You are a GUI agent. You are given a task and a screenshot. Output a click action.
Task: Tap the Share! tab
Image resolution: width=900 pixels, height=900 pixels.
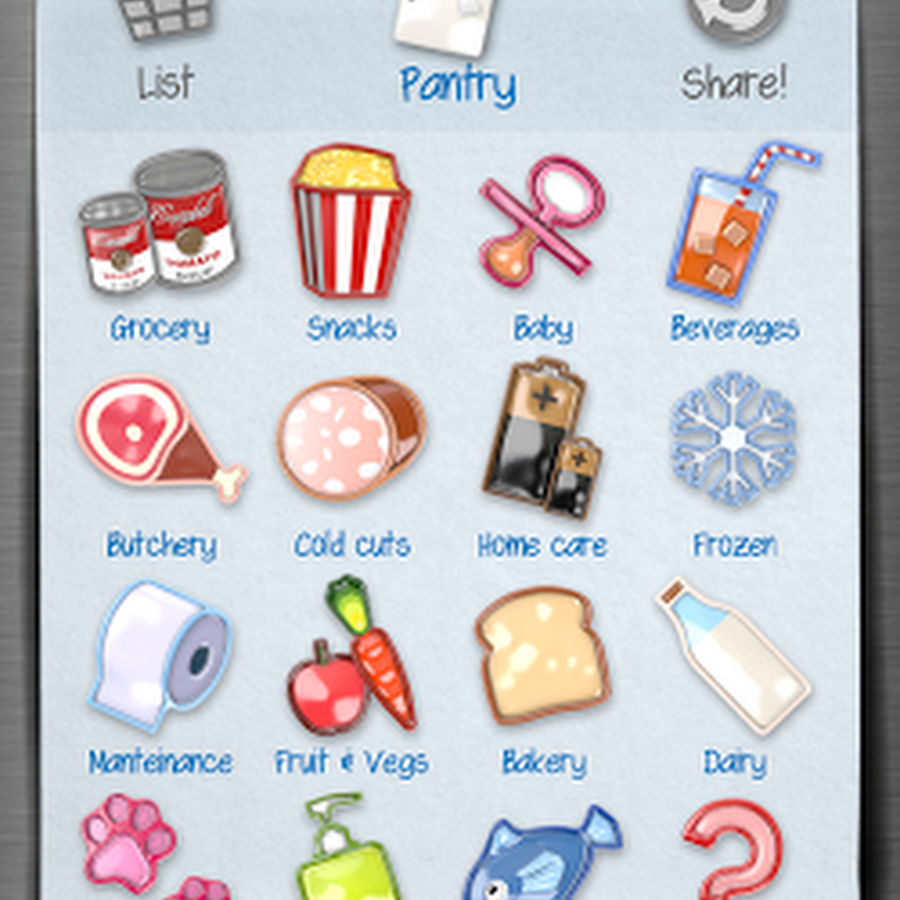tap(734, 50)
